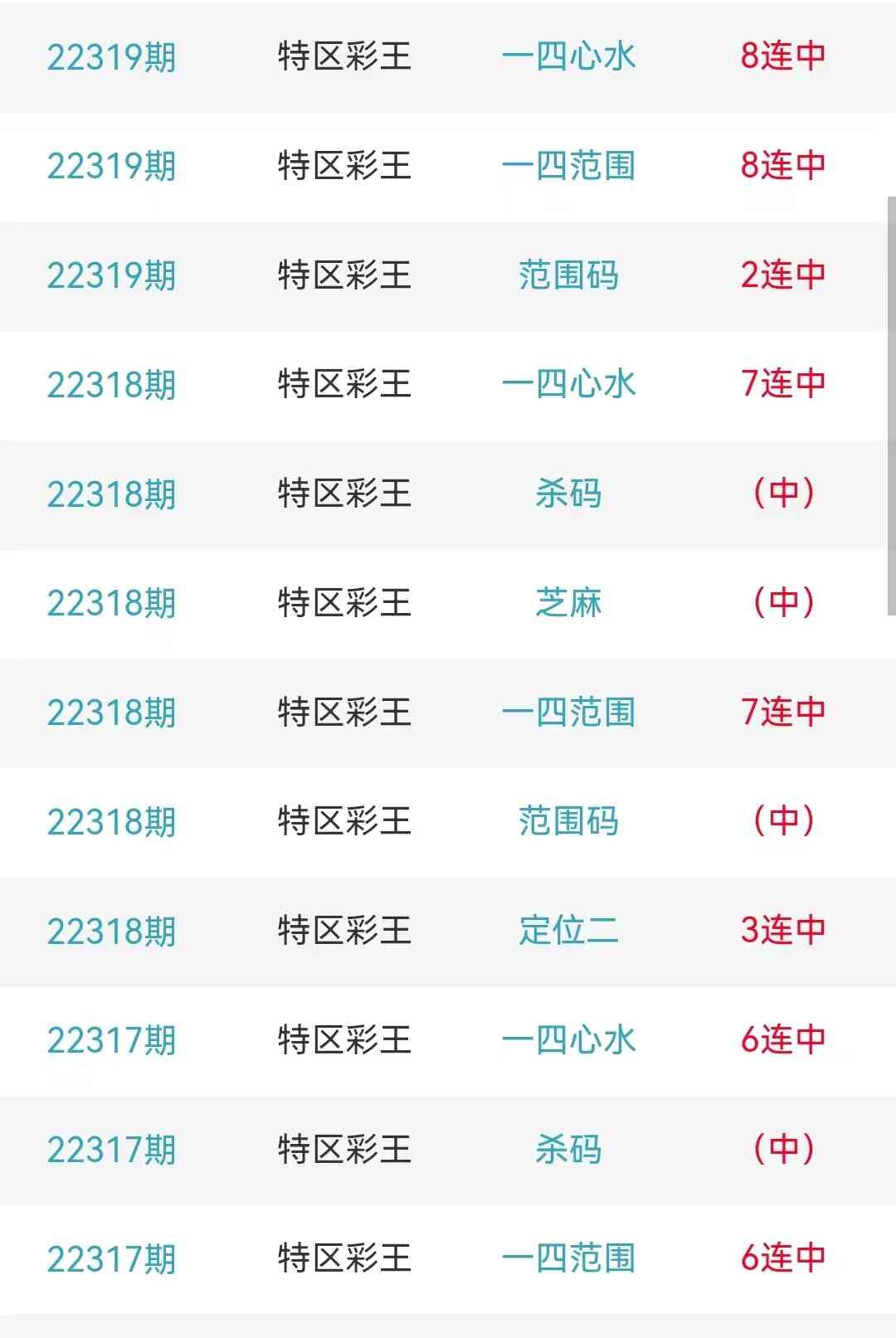Open the 22318期 定位二 entry
This screenshot has width=896, height=1338.
568,931
